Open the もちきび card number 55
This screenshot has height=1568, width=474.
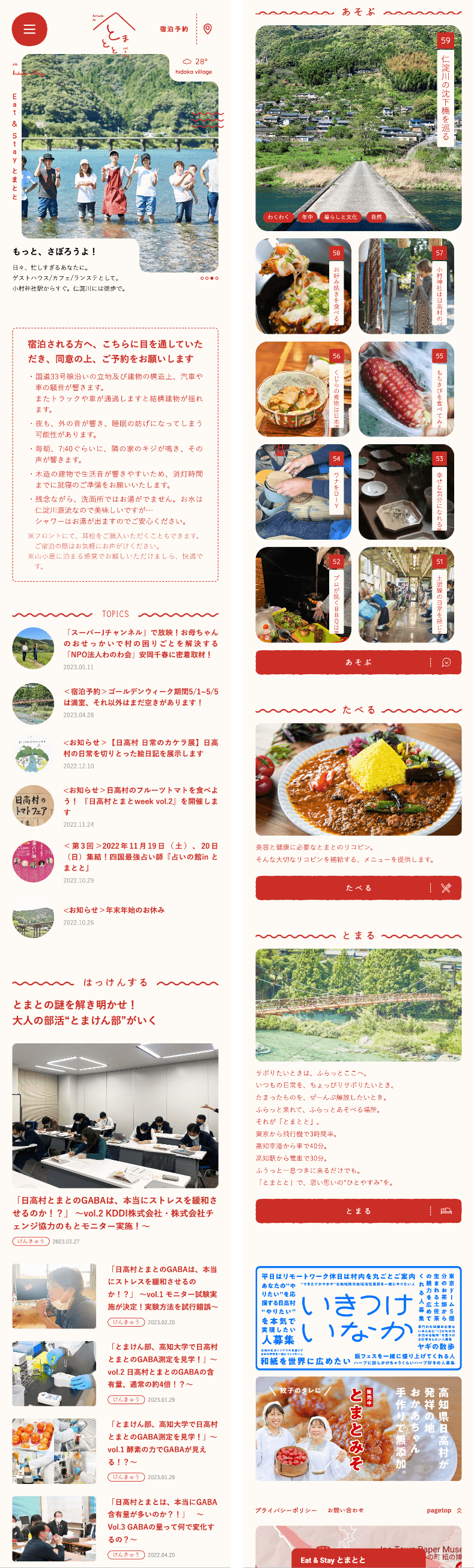click(406, 389)
